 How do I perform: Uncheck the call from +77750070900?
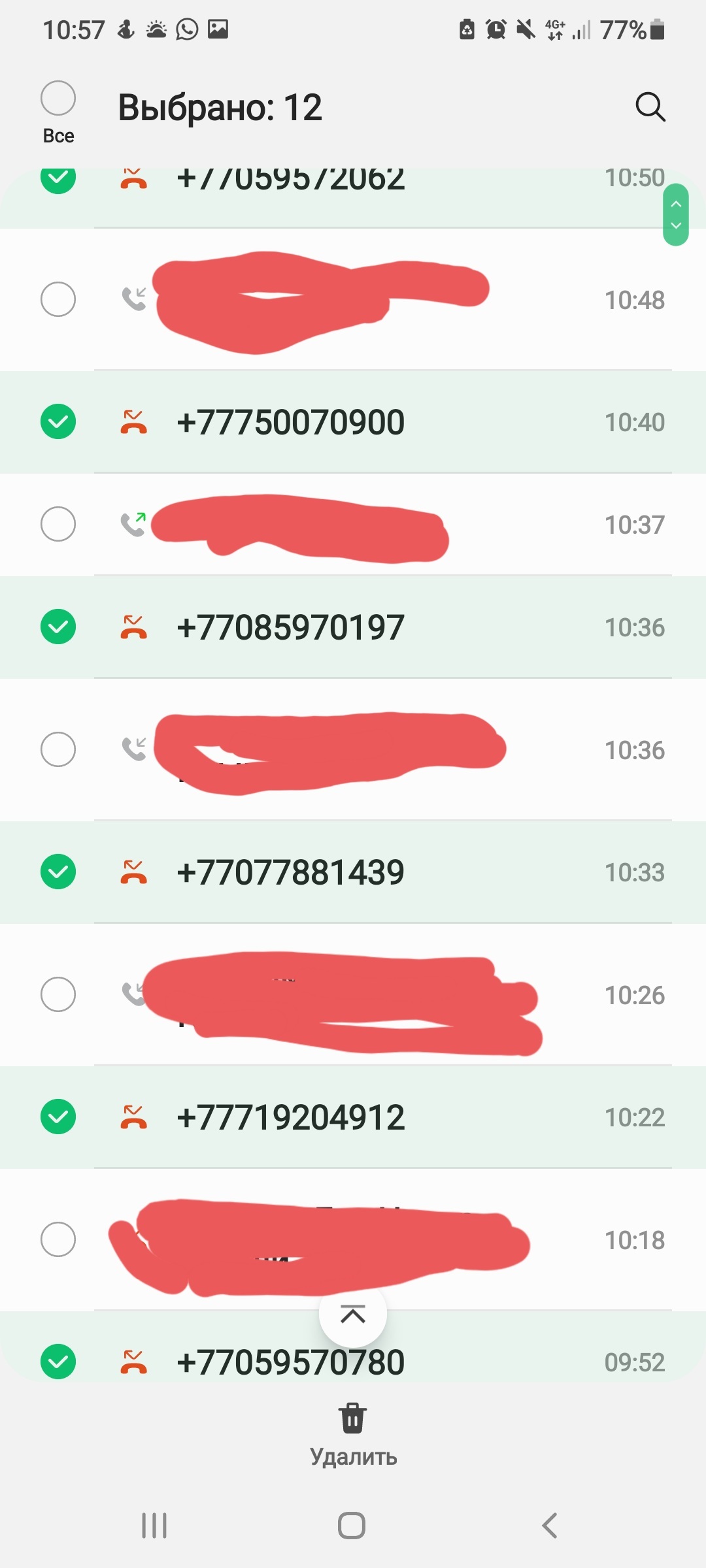pos(58,422)
